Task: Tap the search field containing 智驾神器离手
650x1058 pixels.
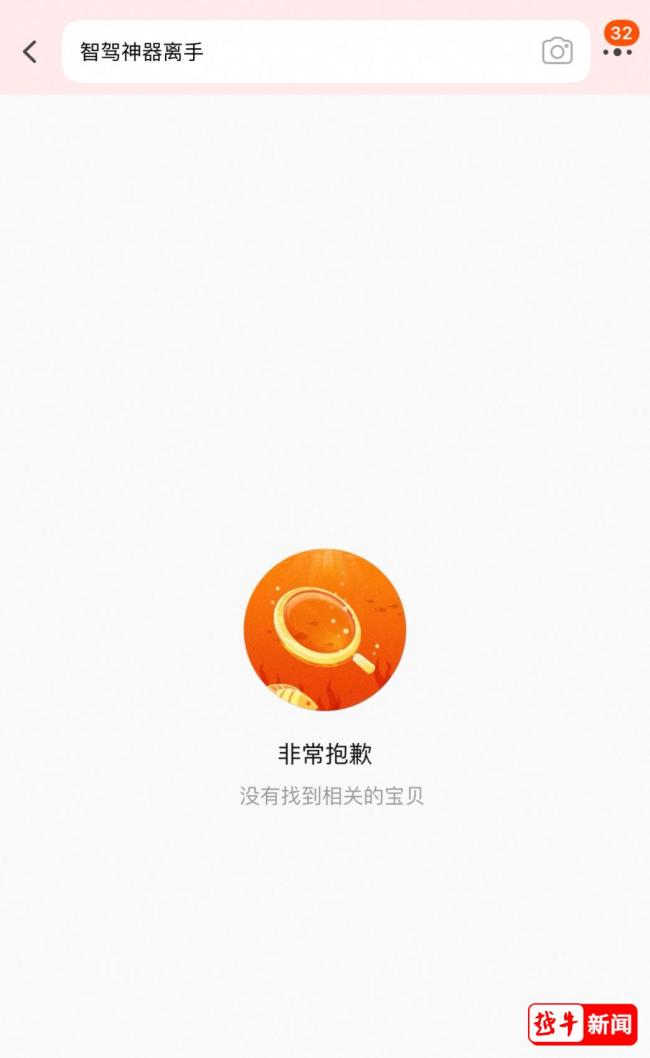Action: coord(300,52)
